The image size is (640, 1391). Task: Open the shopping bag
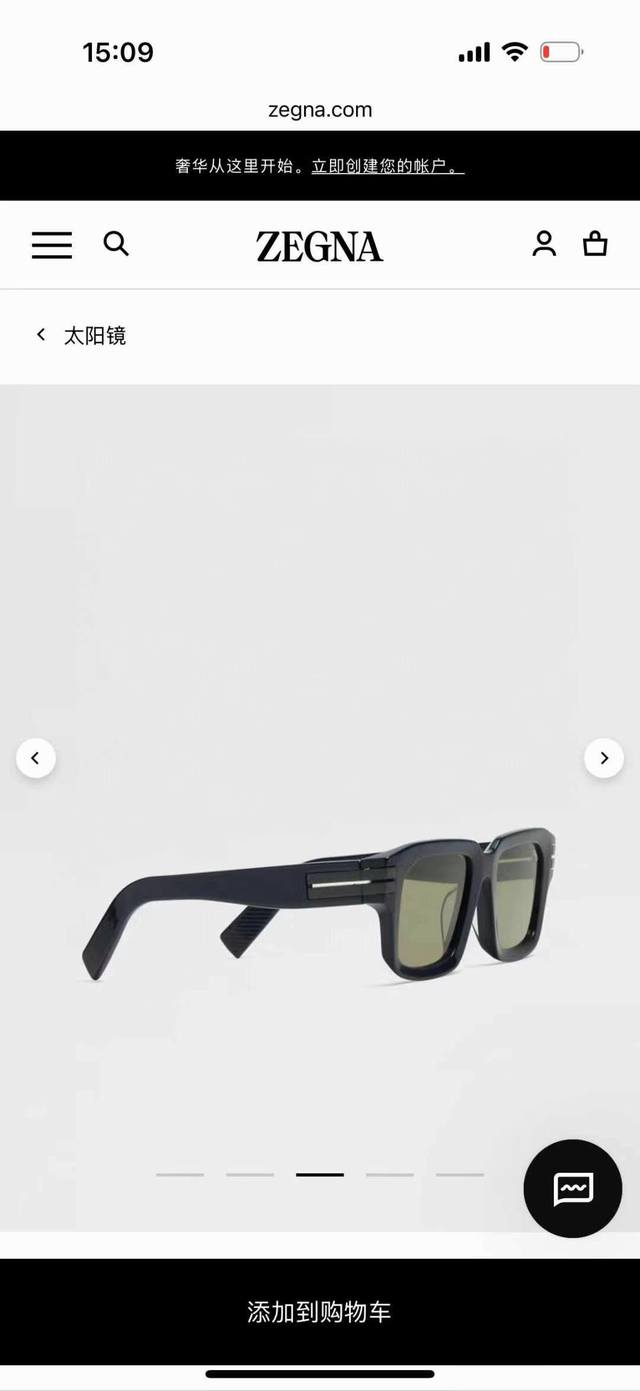pyautogui.click(x=595, y=244)
